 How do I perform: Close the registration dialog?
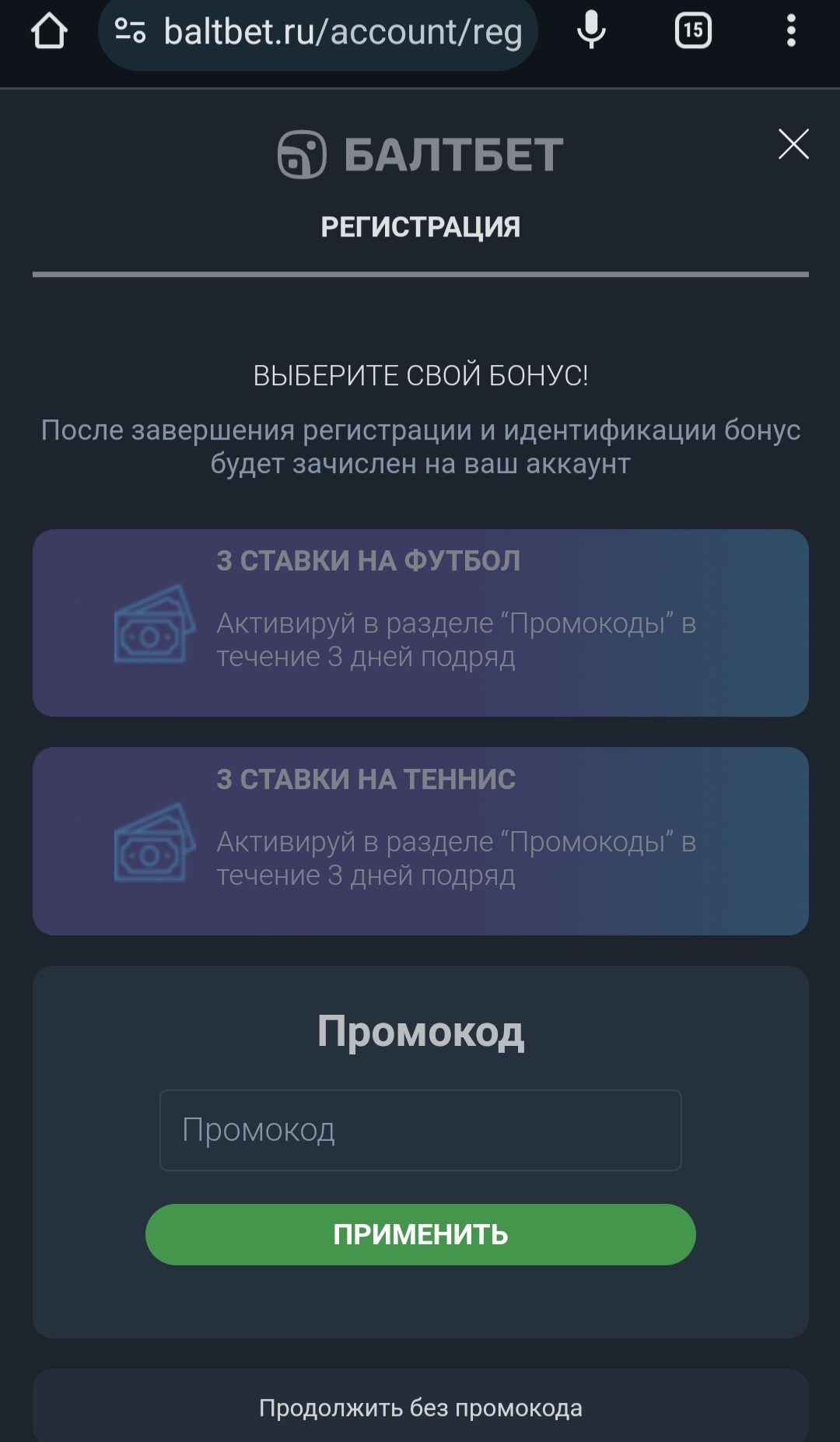(x=793, y=144)
